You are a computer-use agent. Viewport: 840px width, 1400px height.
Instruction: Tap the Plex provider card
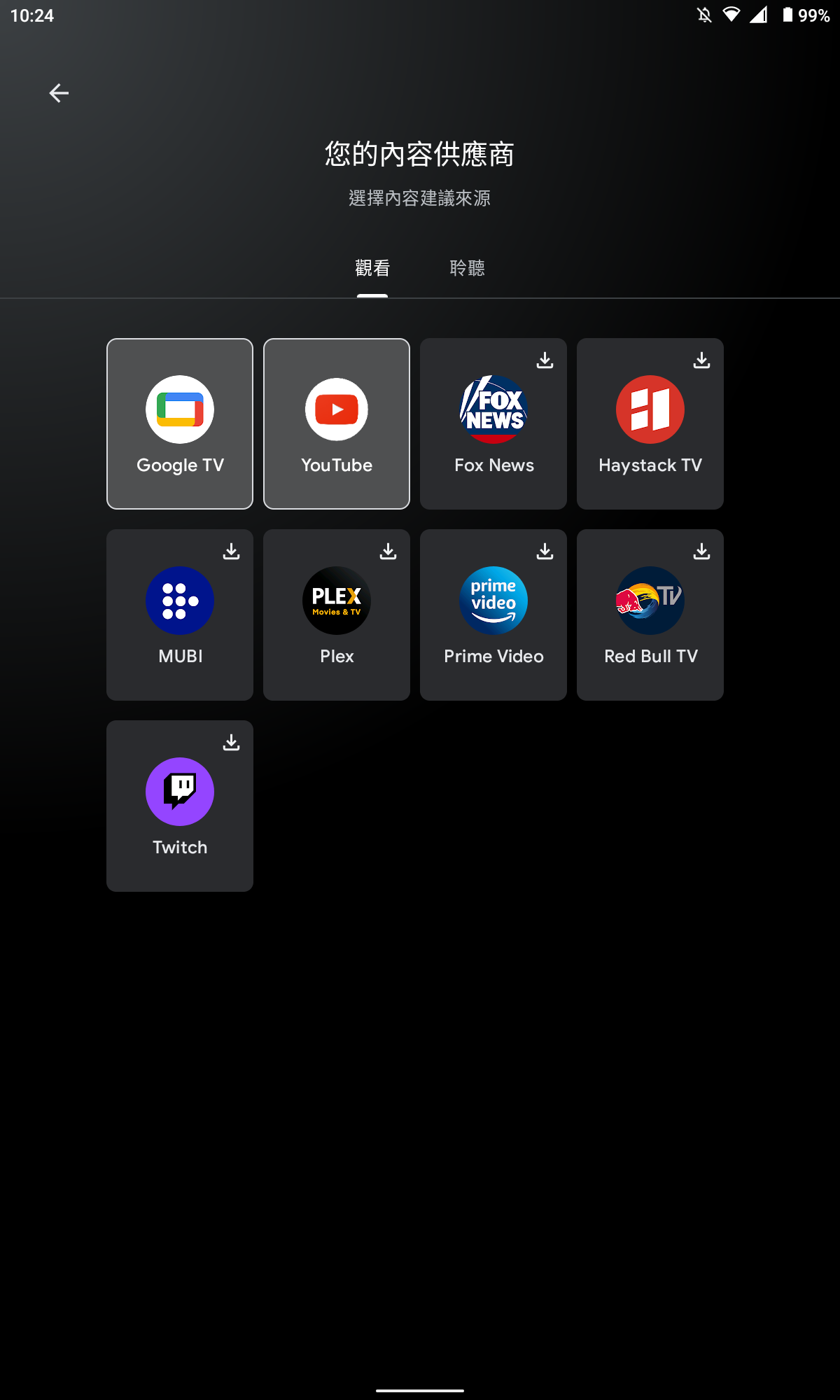tap(337, 615)
